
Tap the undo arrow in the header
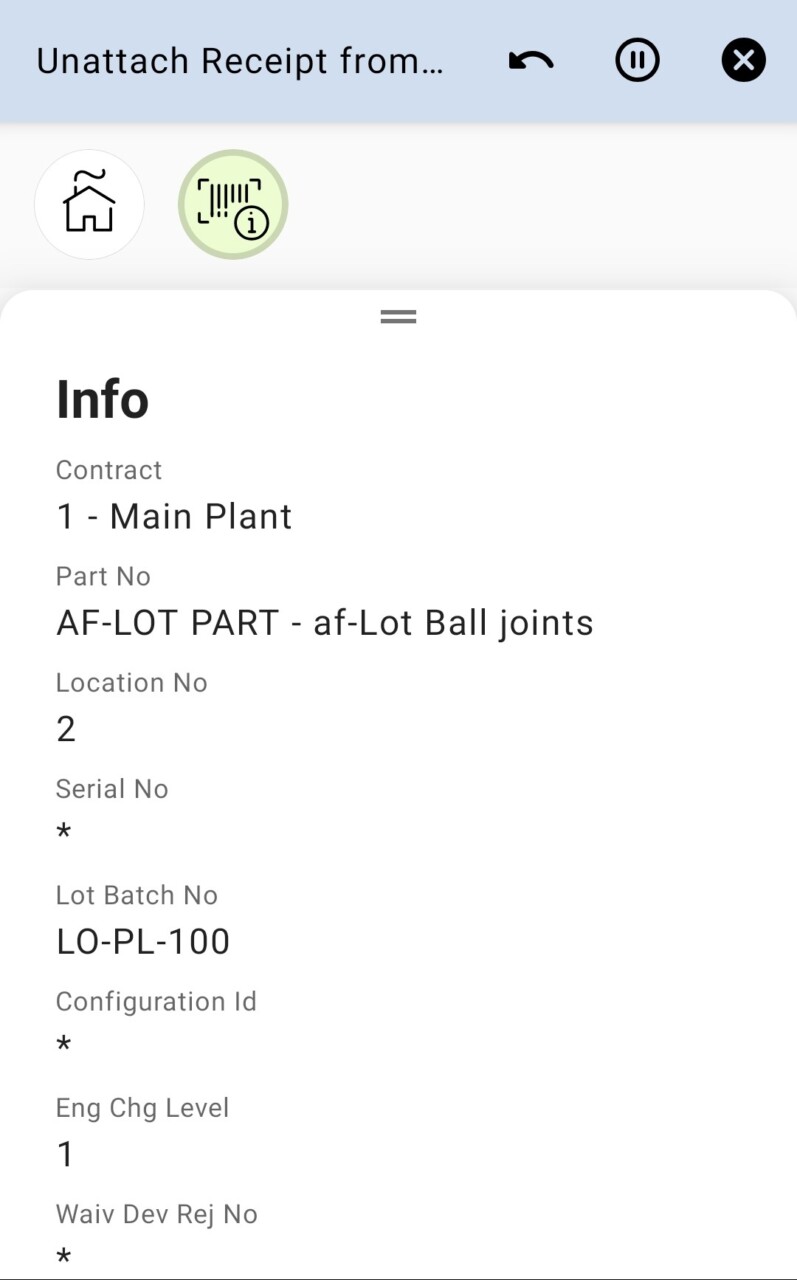530,61
